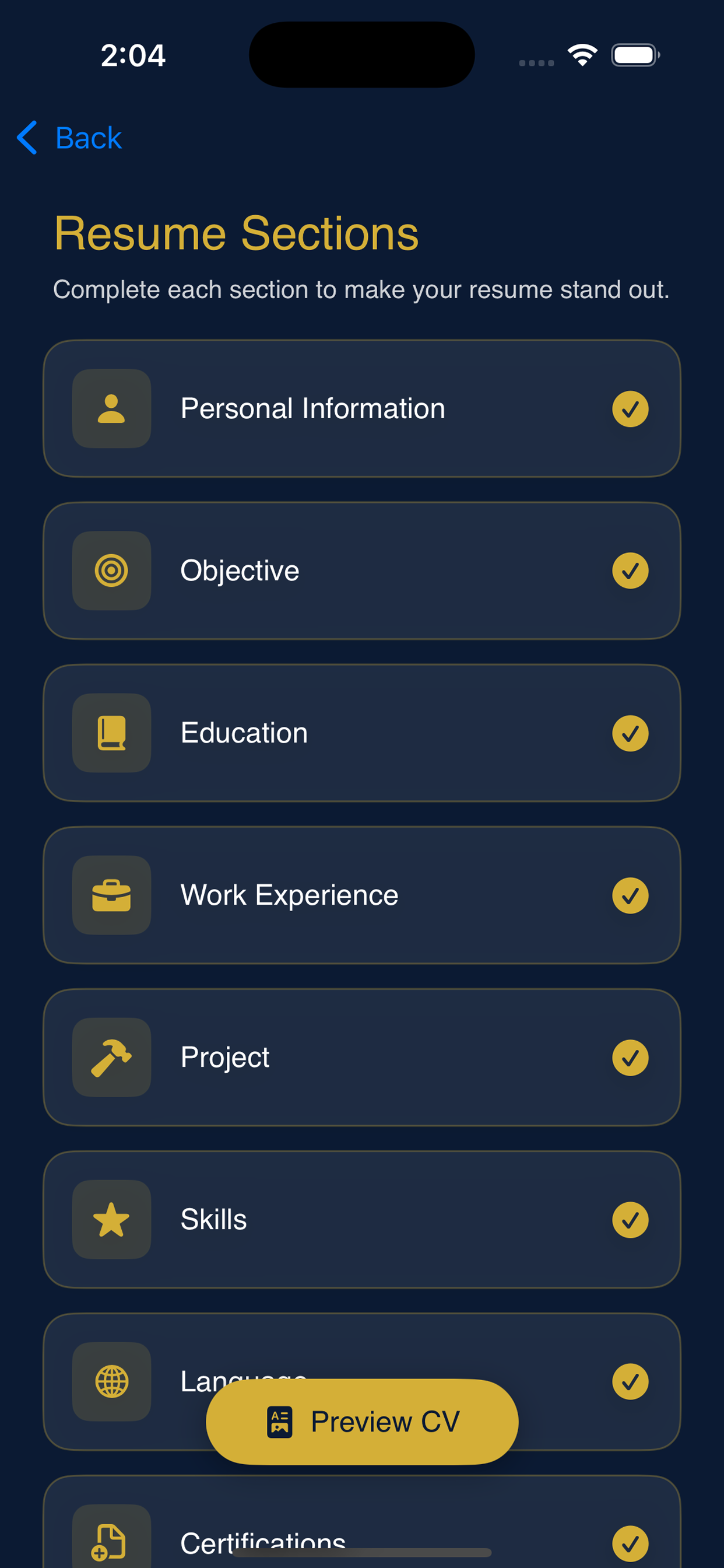Edit the Project section
724x1568 pixels.
tap(361, 1058)
